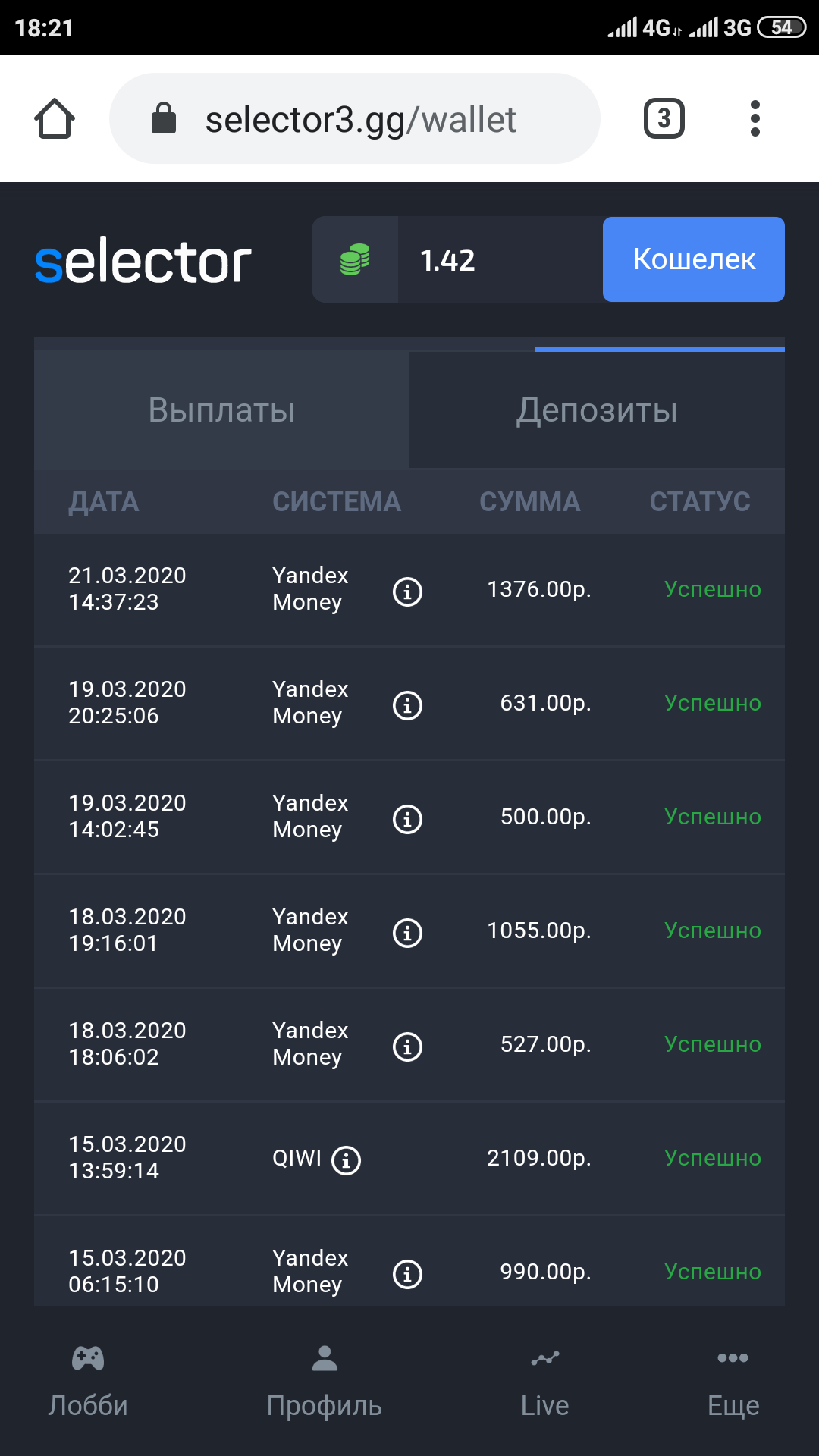Show info for the 990.00р. deposit
The image size is (819, 1456).
point(408,1273)
